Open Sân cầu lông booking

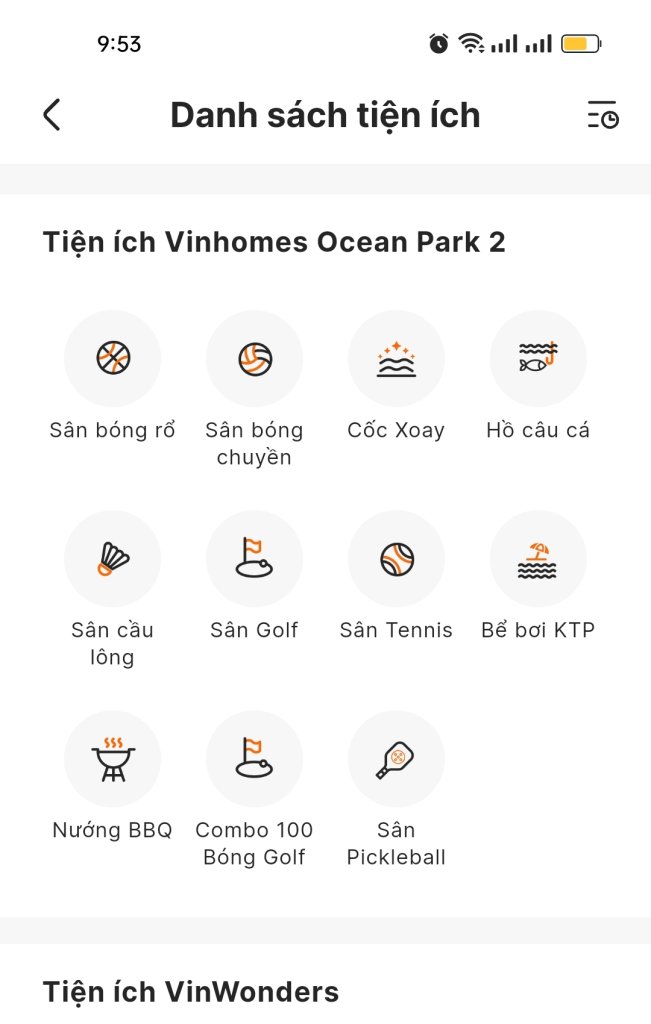coord(112,558)
